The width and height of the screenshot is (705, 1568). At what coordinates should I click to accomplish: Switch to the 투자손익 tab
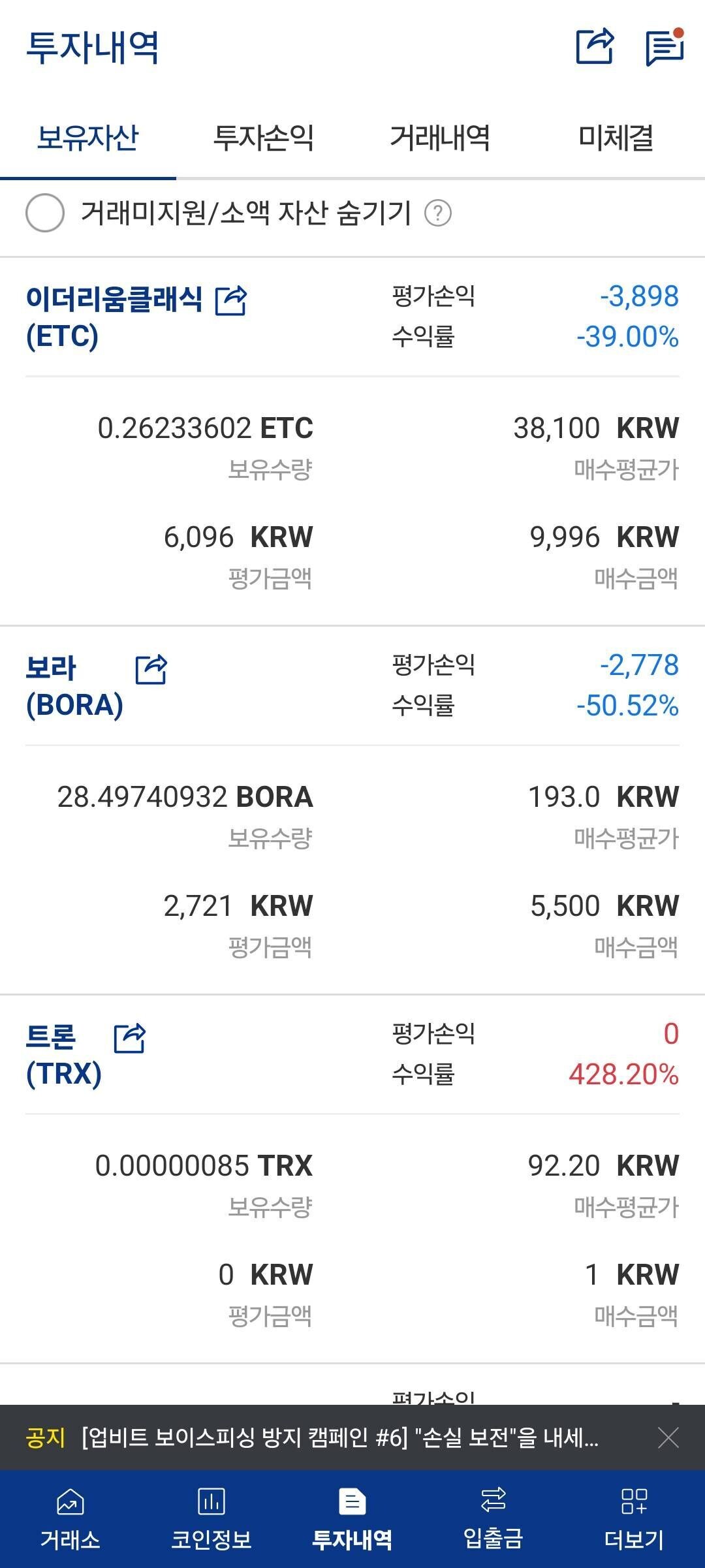click(x=266, y=137)
